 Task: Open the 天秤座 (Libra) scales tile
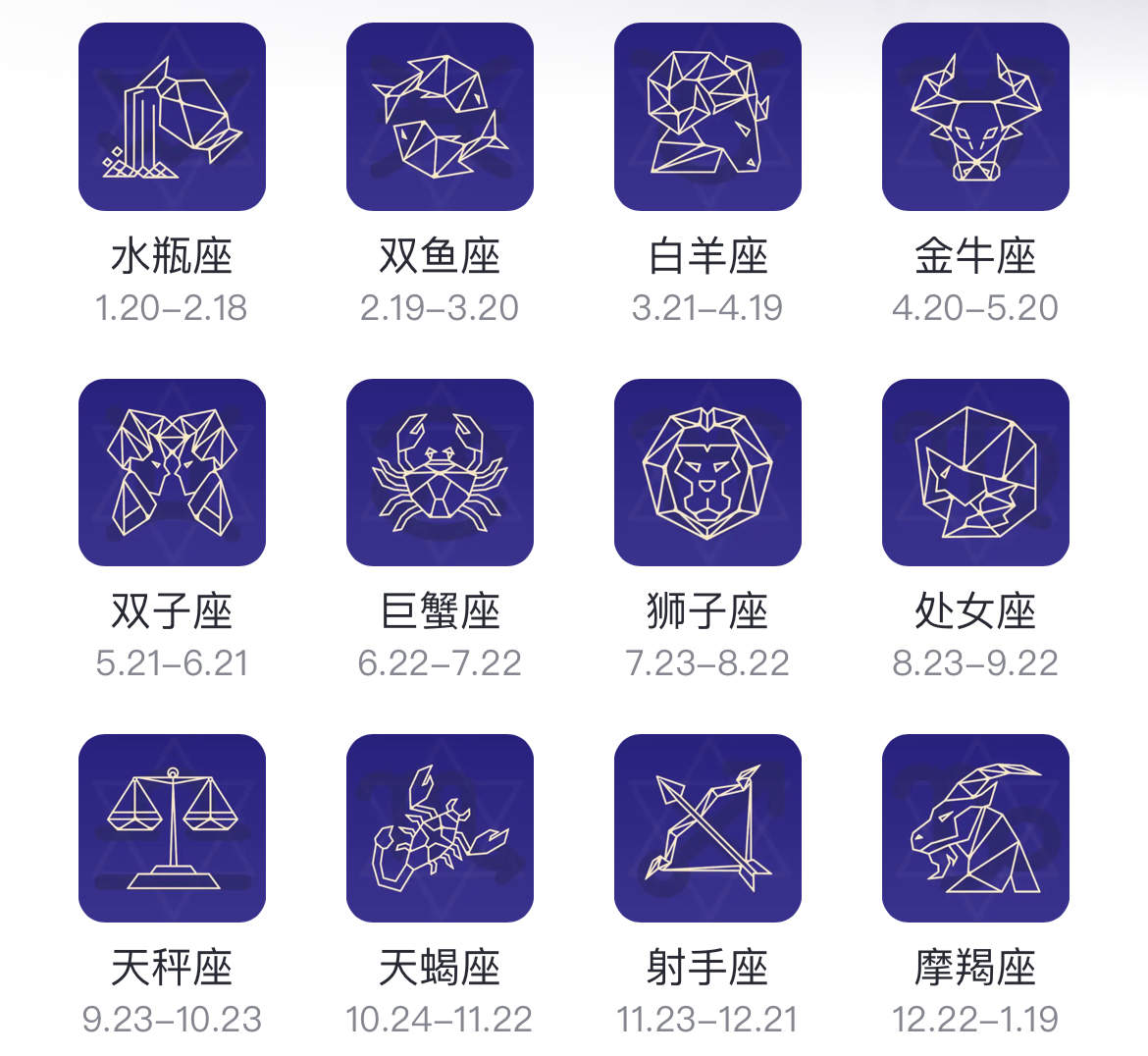coord(172,827)
